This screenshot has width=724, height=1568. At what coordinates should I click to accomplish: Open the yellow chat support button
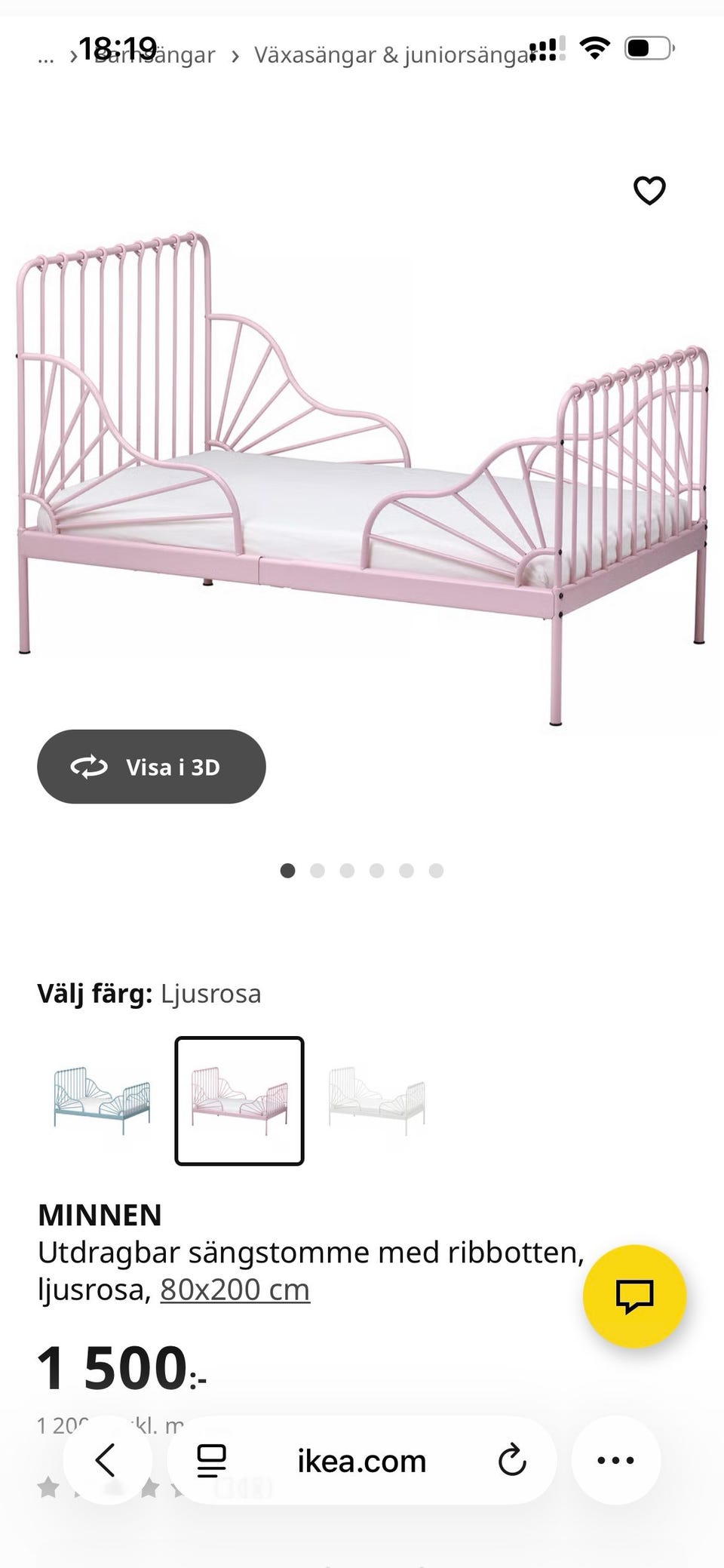click(634, 1296)
